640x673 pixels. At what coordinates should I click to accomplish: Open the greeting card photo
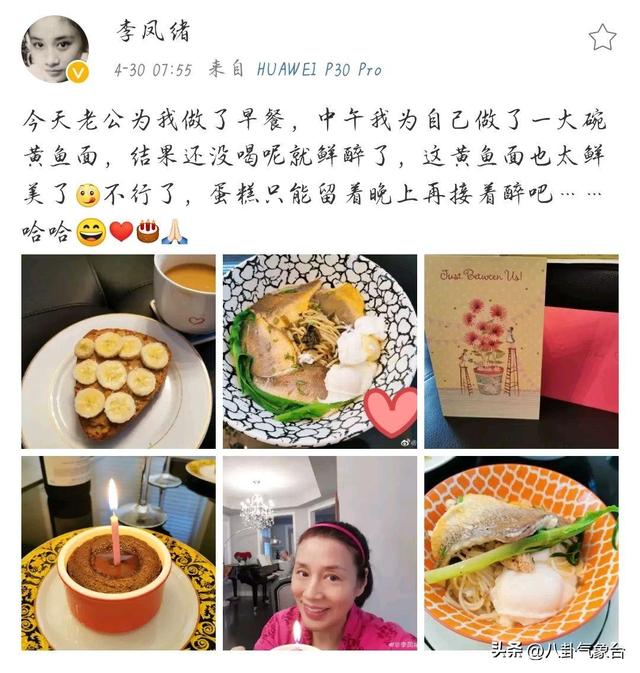521,351
